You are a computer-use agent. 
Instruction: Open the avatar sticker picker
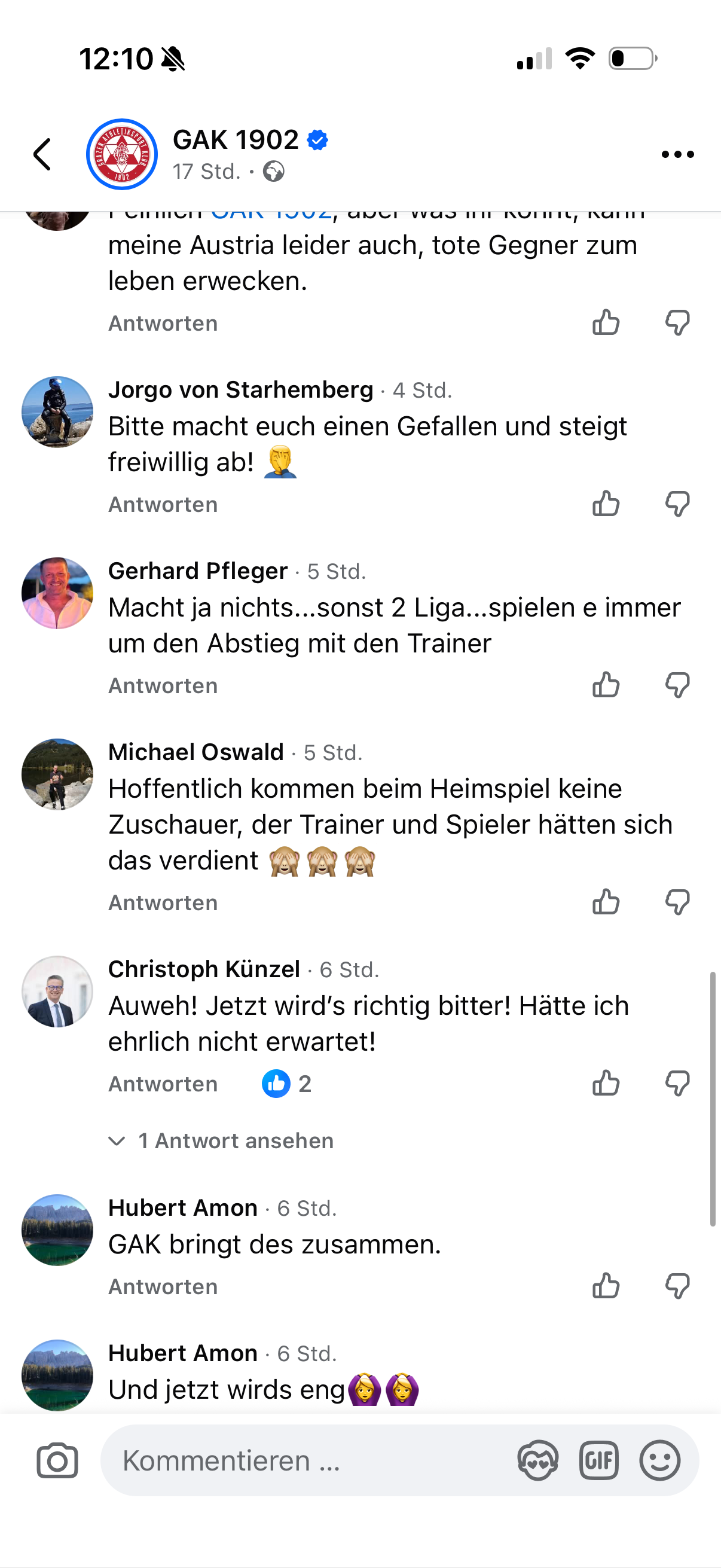[x=538, y=1460]
